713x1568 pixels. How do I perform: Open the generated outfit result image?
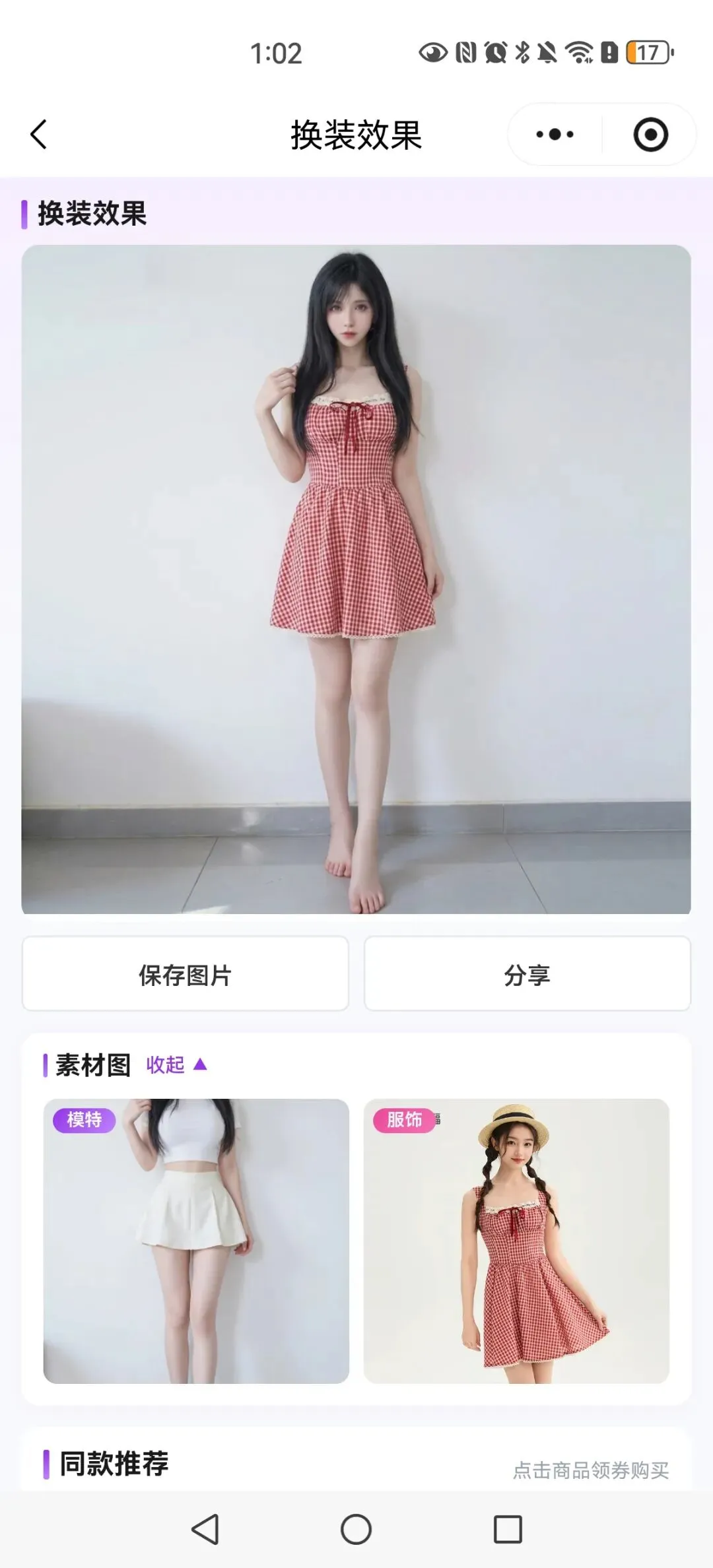tap(356, 579)
